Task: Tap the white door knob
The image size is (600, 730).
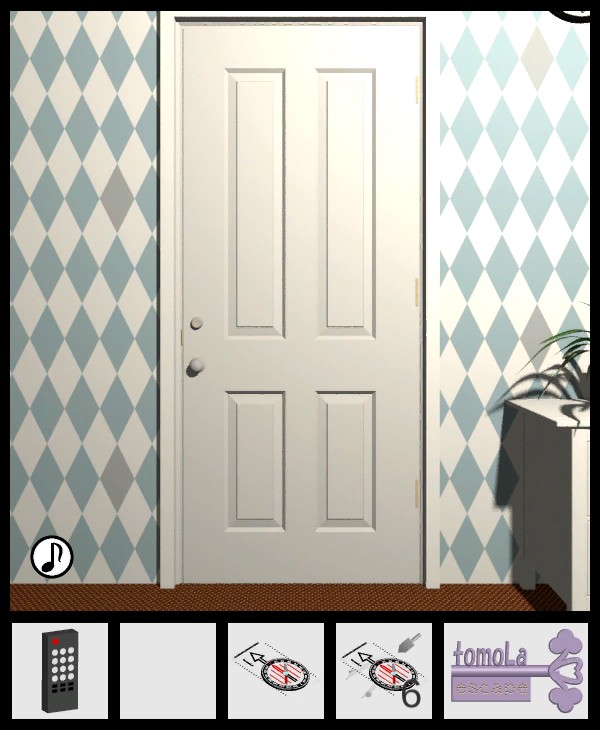Action: click(195, 366)
